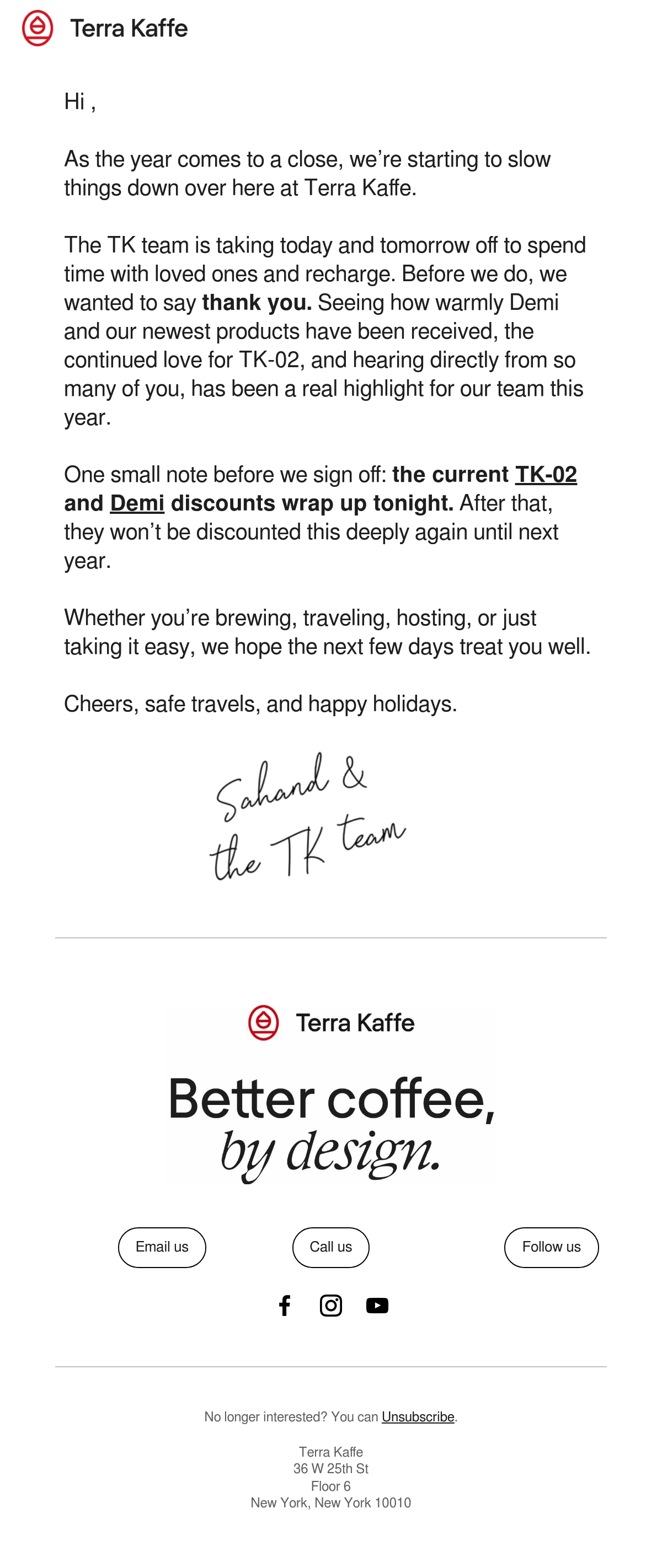Follow the underlined Demi link

coord(137,503)
